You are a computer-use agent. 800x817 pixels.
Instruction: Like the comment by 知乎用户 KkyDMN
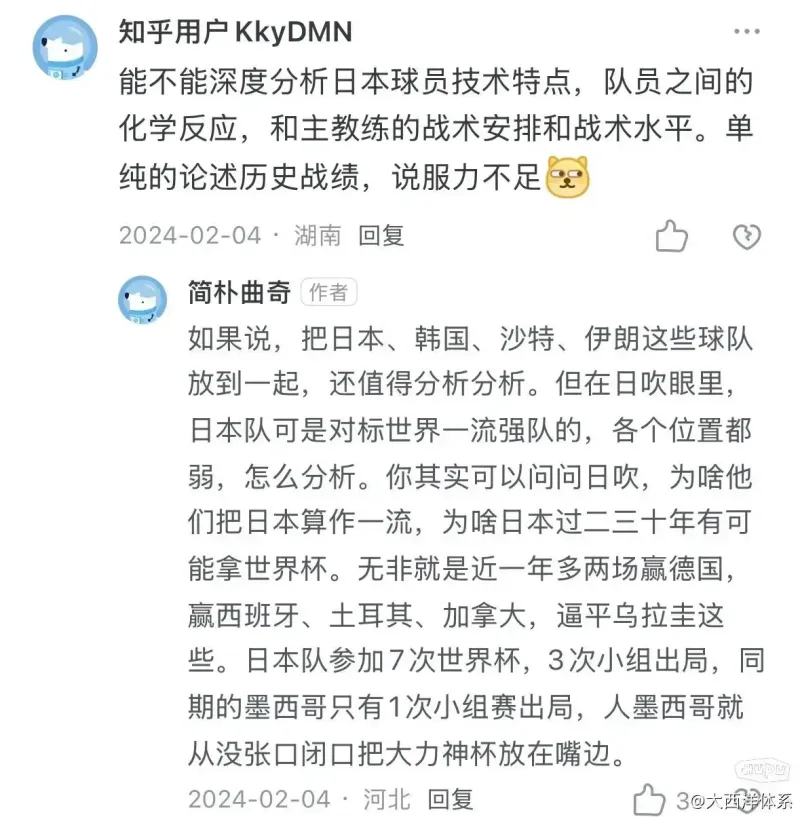pyautogui.click(x=672, y=236)
